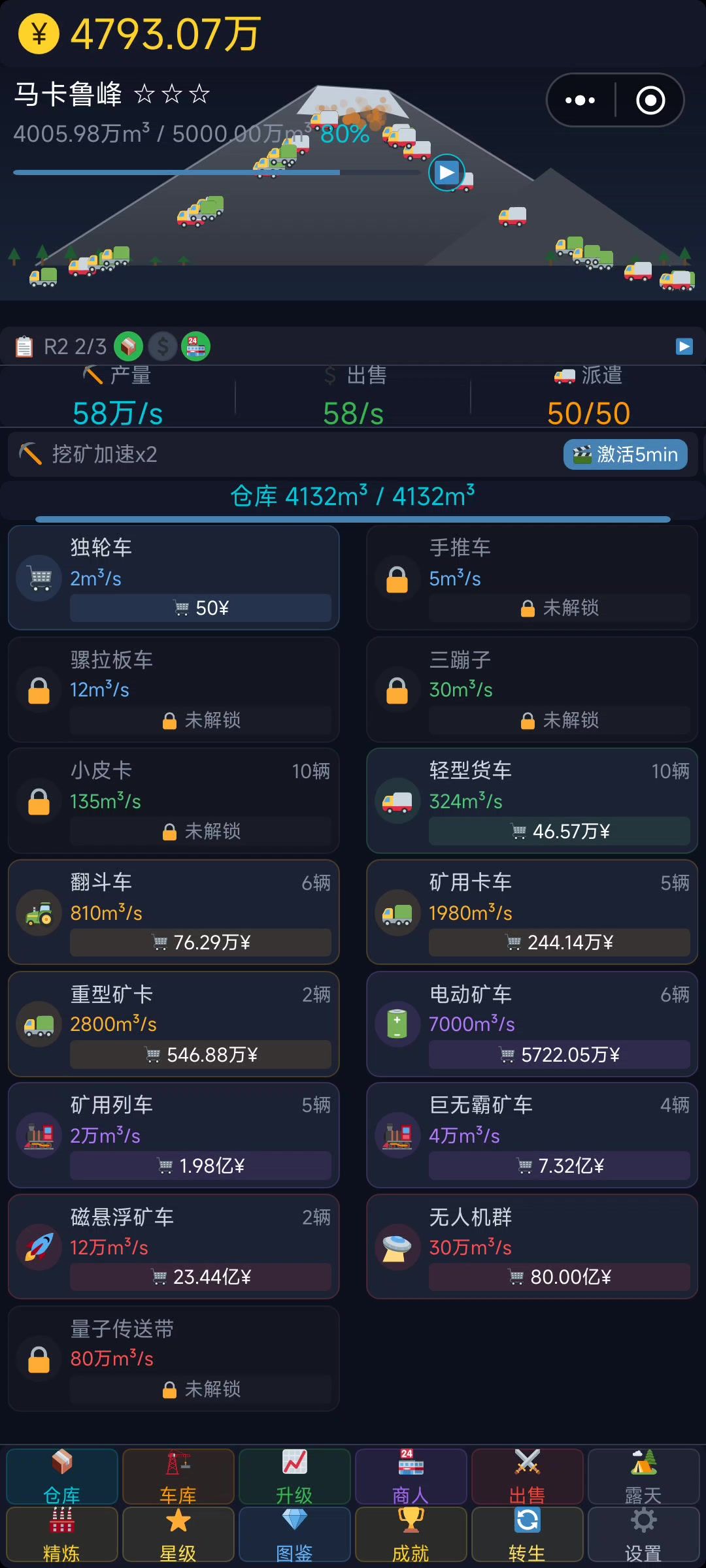Viewport: 706px width, 1568px height.
Task: Switch to the 精炼 refining tab
Action: pos(61,1534)
